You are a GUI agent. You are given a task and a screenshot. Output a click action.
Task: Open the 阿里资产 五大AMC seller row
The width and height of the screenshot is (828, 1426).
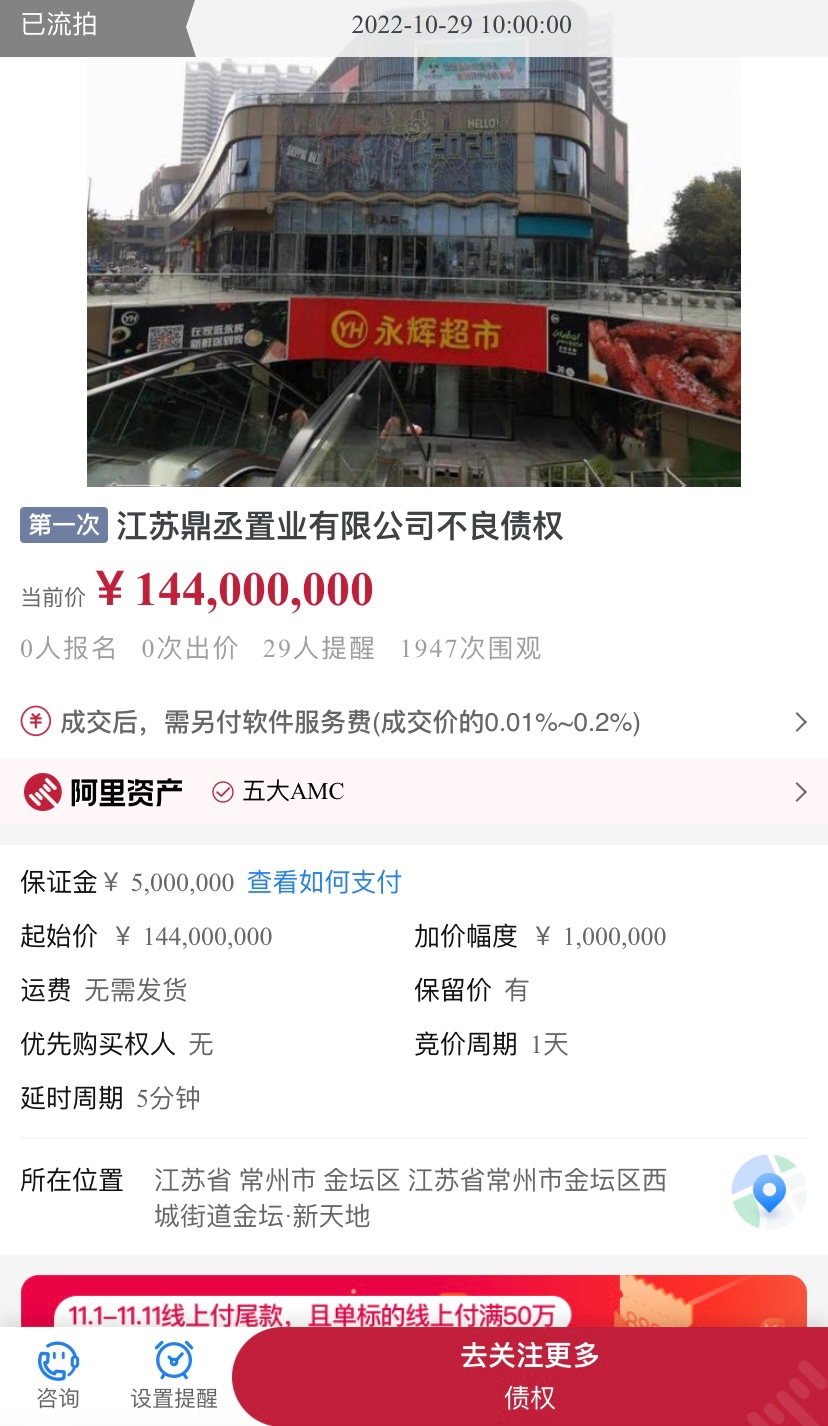(414, 792)
